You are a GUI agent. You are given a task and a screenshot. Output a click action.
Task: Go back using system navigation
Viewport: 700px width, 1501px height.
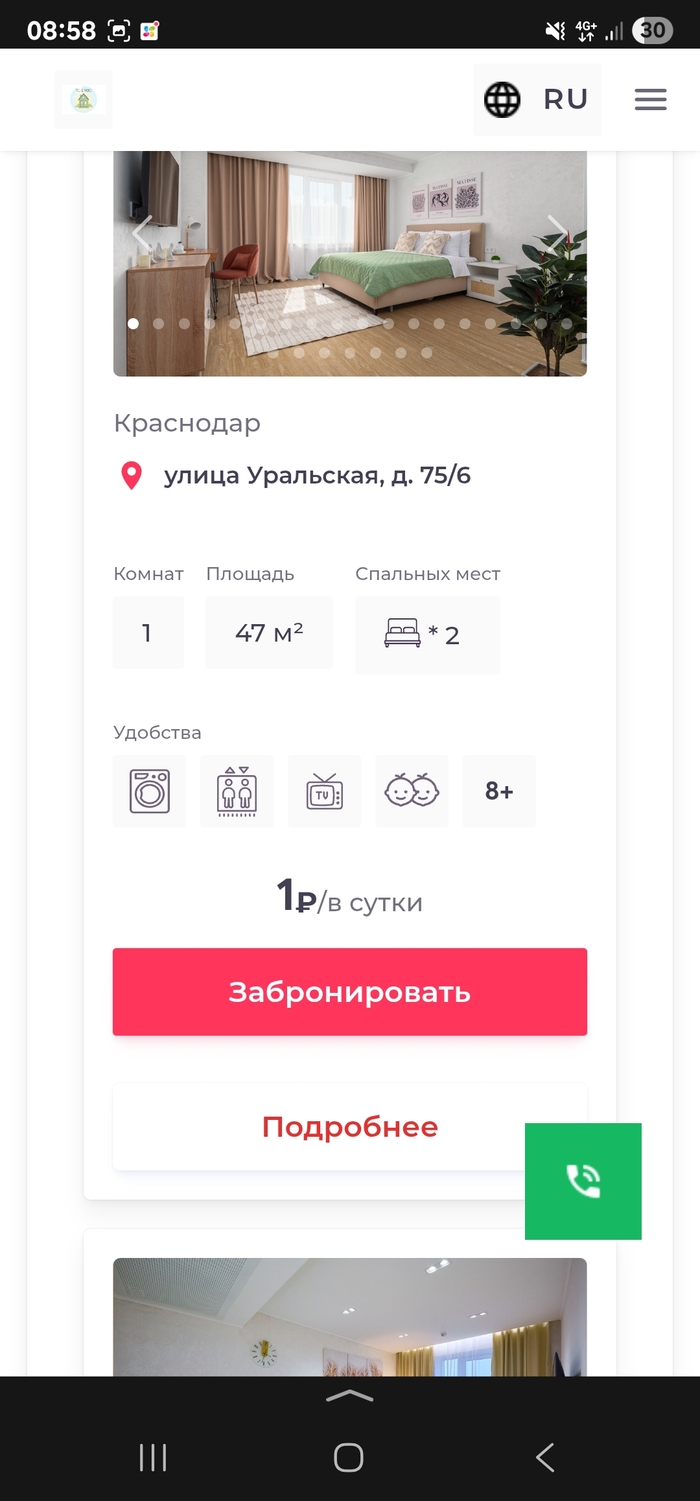pyautogui.click(x=545, y=1458)
